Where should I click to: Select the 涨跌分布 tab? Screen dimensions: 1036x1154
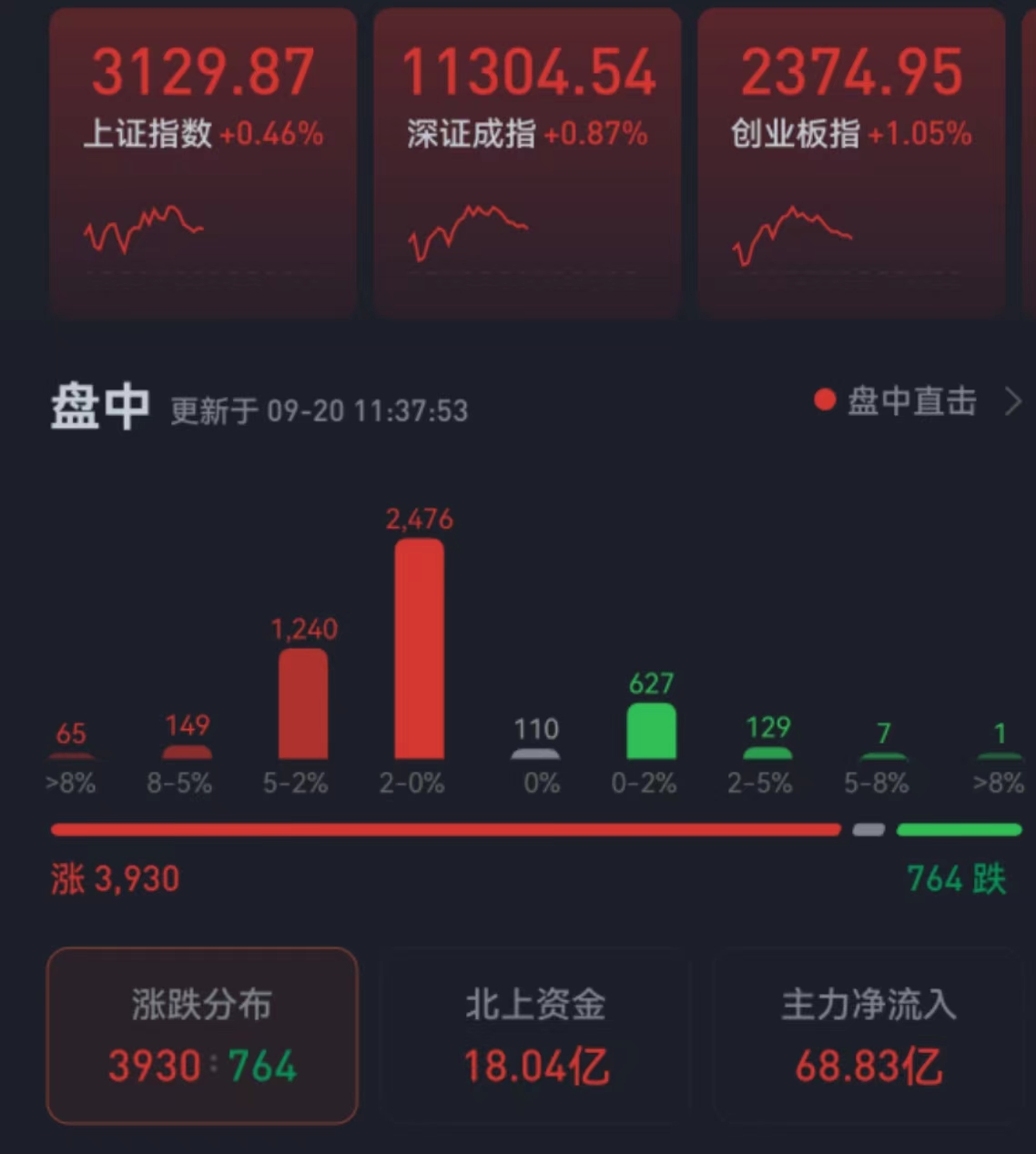(x=202, y=1036)
